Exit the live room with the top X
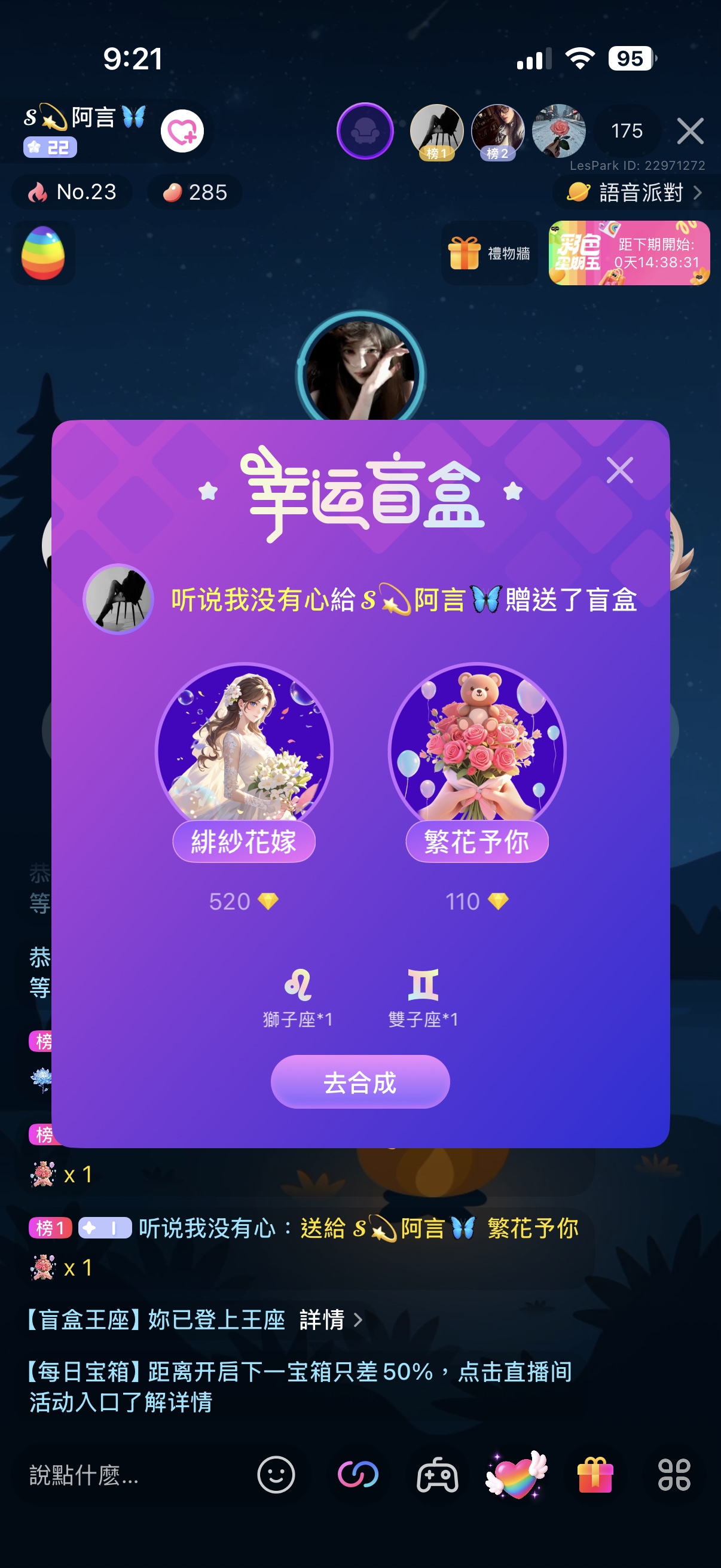Screen dimensions: 721x1568 (690, 131)
